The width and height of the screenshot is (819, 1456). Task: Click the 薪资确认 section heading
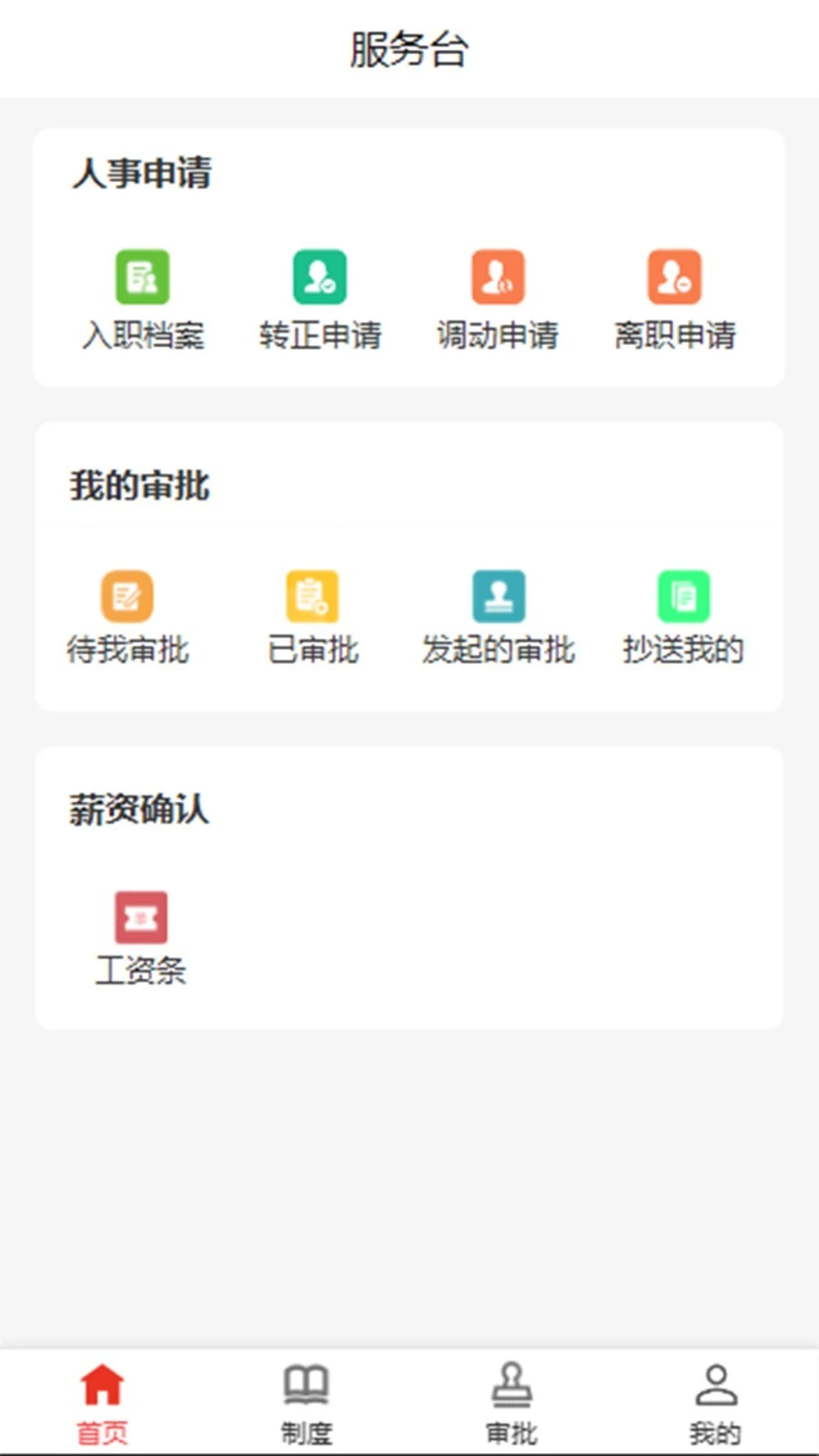pyautogui.click(x=141, y=808)
